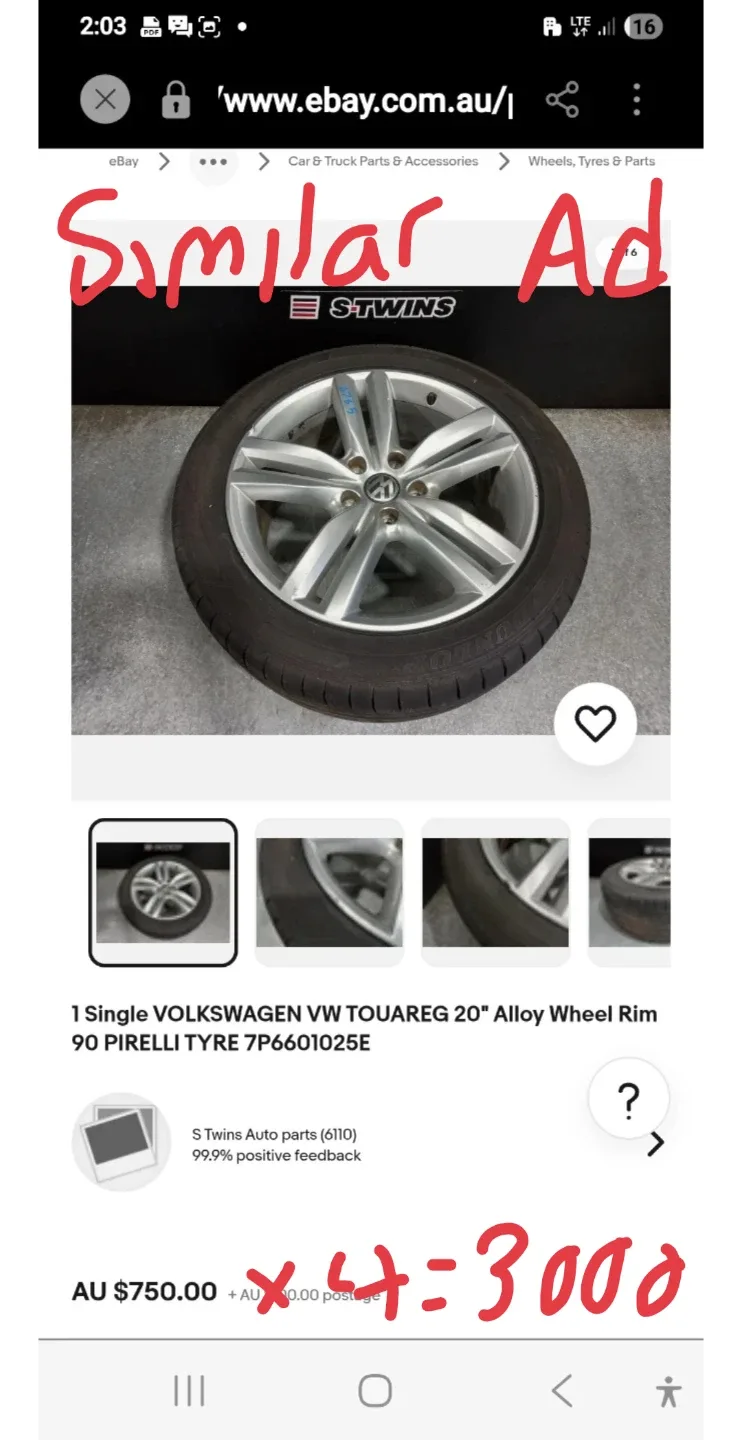Expand the hidden breadcrumb ellipsis menu

tap(213, 161)
